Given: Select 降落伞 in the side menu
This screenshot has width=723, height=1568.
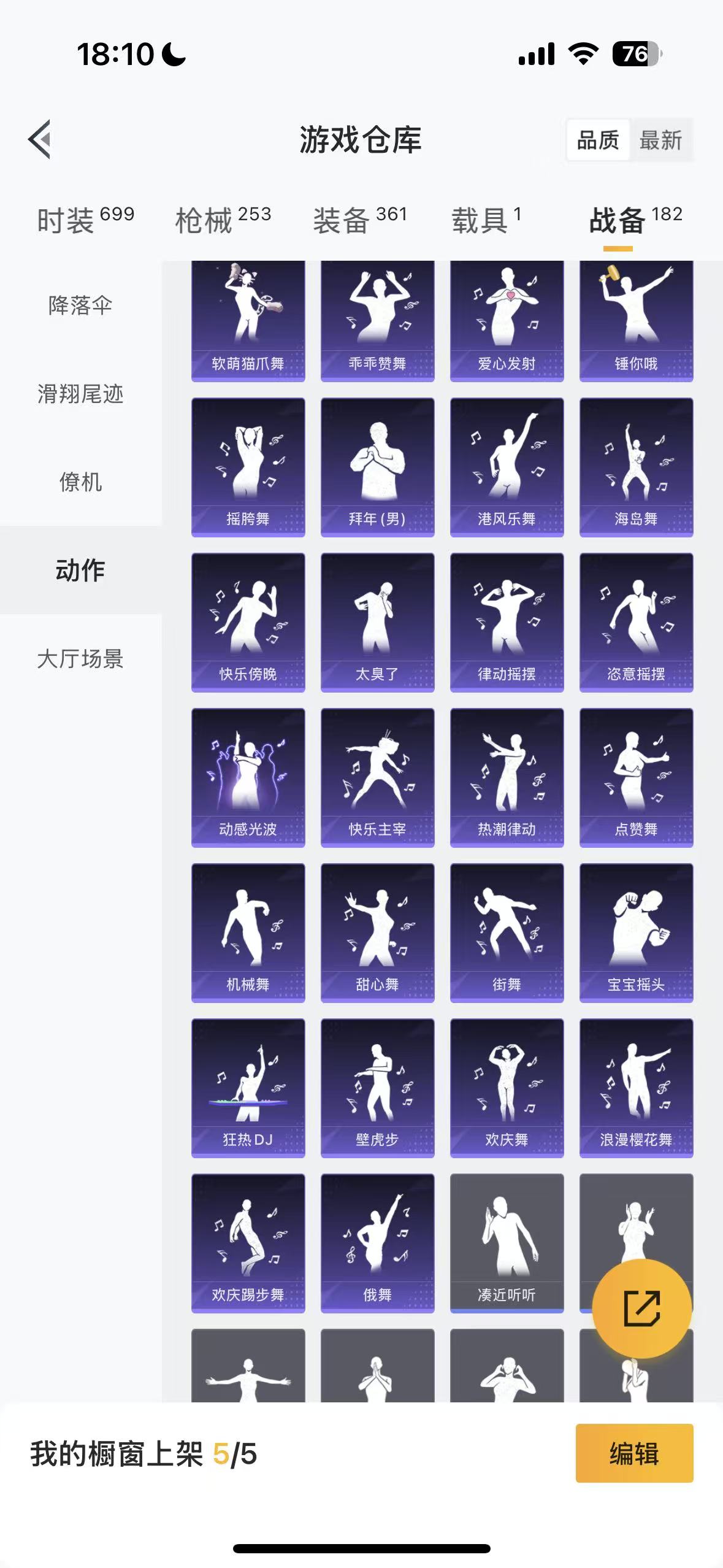Looking at the screenshot, I should click(x=80, y=305).
